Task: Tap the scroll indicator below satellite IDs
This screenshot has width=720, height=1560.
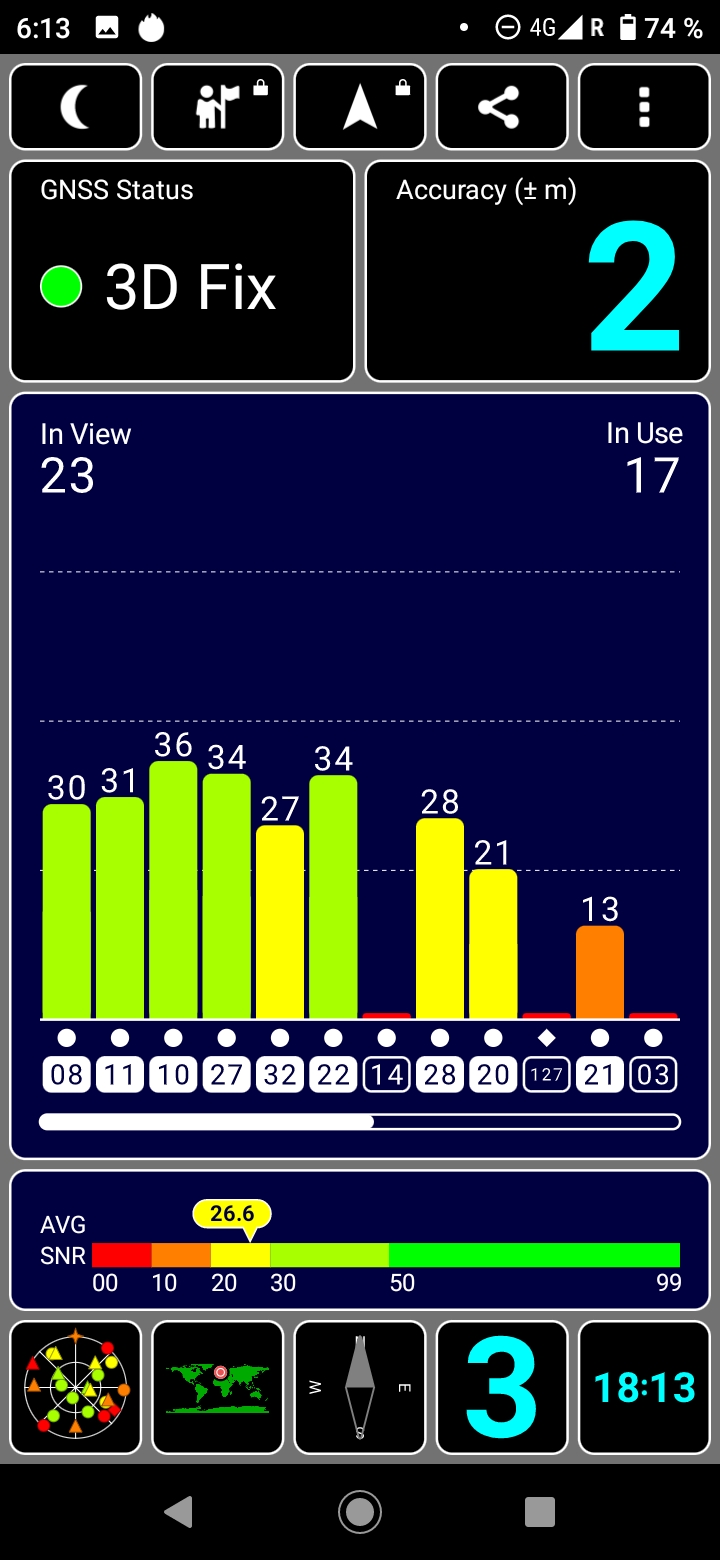Action: coord(360,1122)
